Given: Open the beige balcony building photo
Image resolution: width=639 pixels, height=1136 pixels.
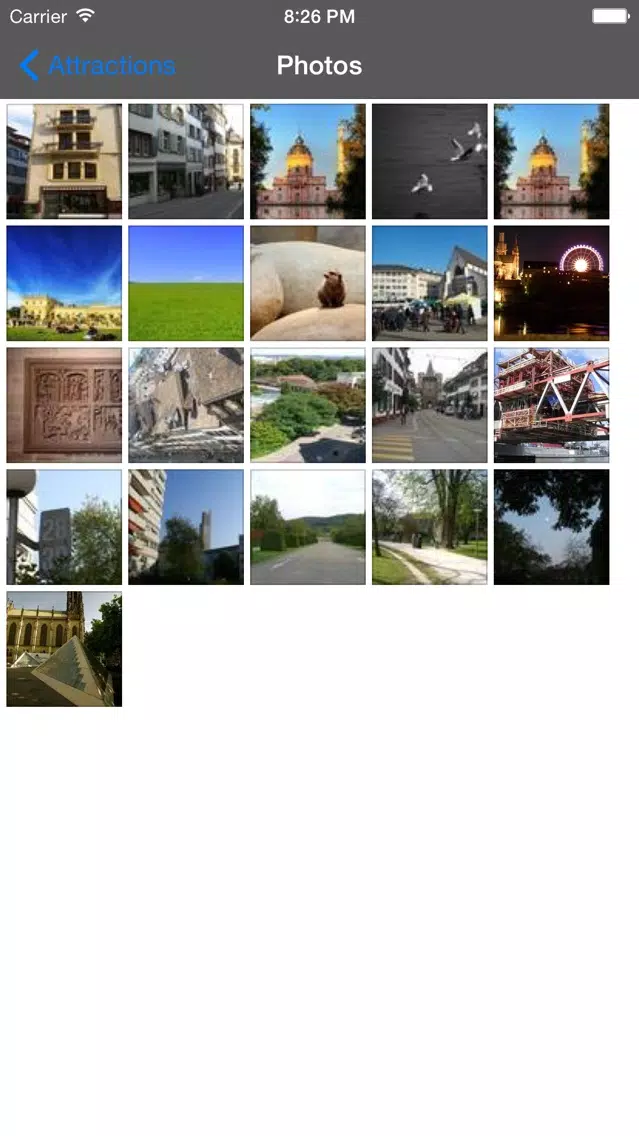Looking at the screenshot, I should (64, 161).
